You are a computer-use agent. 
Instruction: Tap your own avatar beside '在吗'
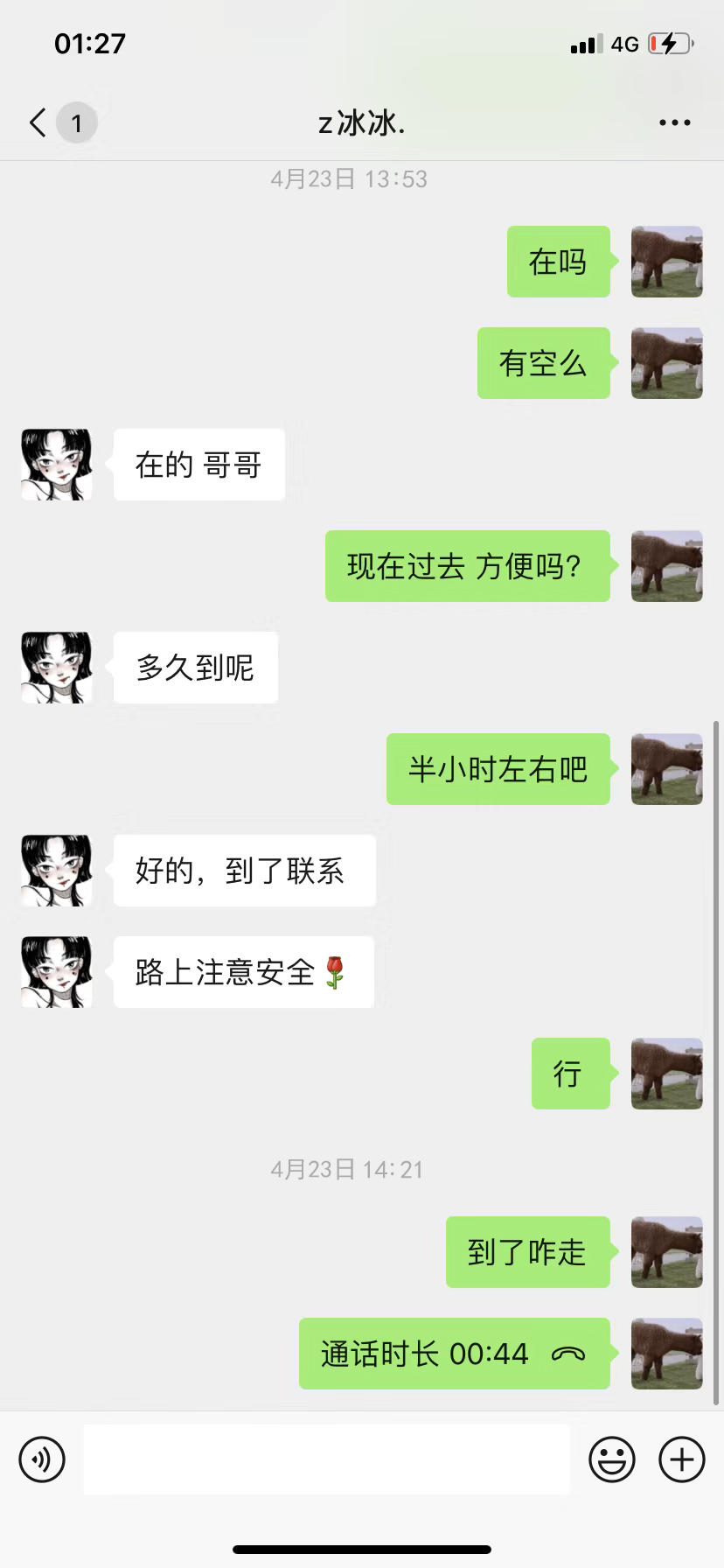point(666,262)
